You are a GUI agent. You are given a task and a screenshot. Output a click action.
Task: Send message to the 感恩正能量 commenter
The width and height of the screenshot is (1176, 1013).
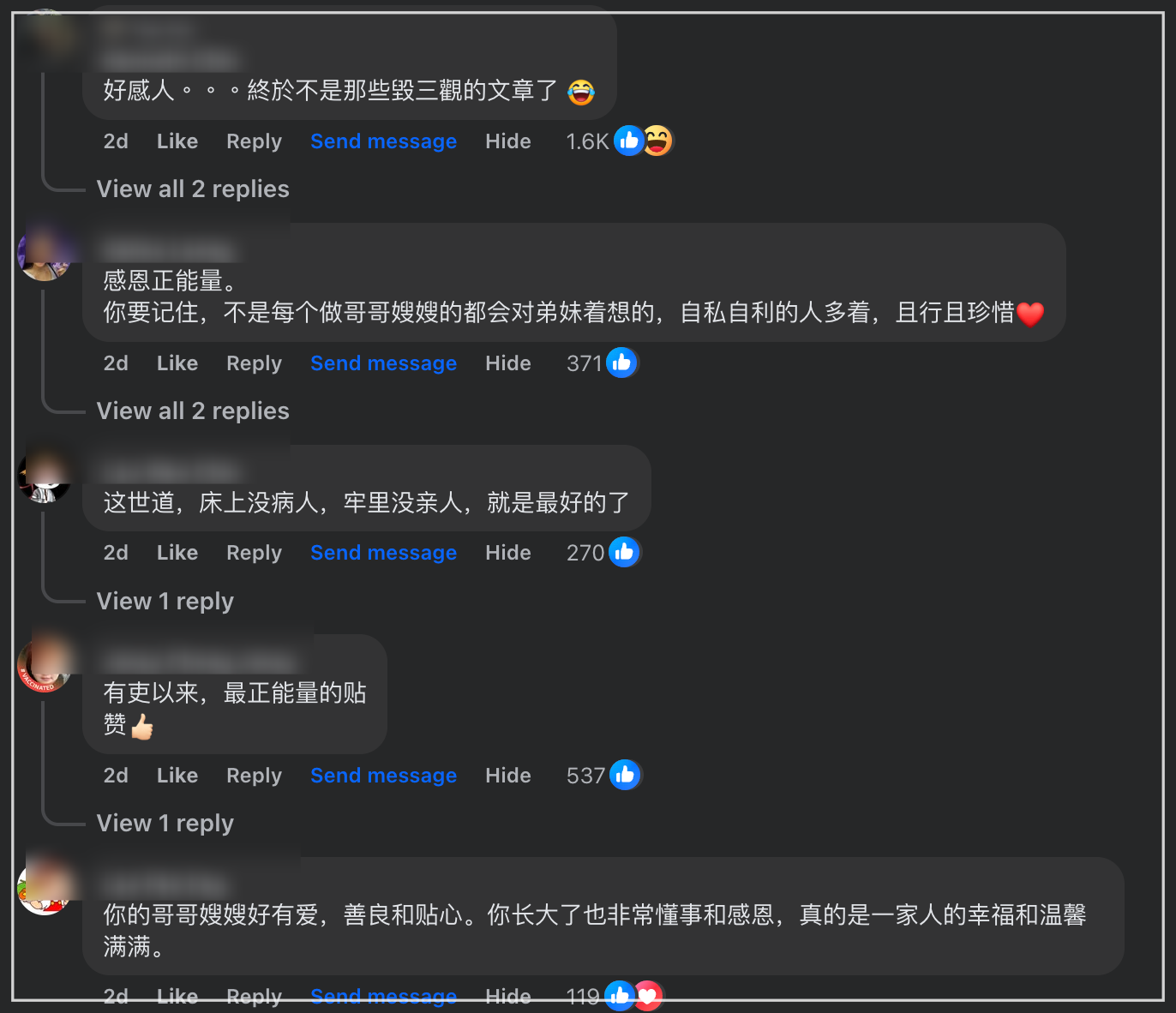383,363
